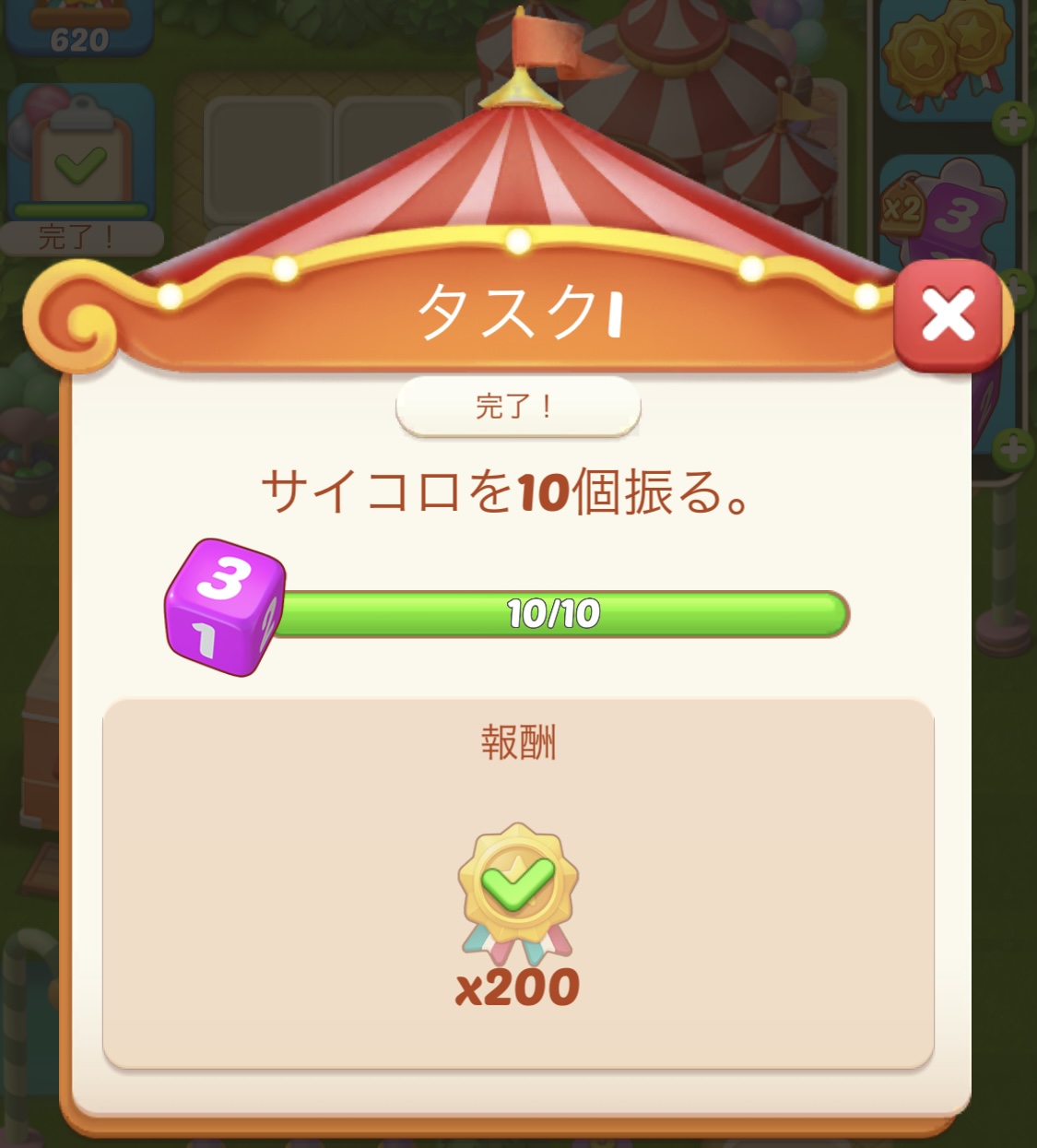1037x1148 pixels.
Task: Close the タスク1 dialog
Action: click(948, 315)
